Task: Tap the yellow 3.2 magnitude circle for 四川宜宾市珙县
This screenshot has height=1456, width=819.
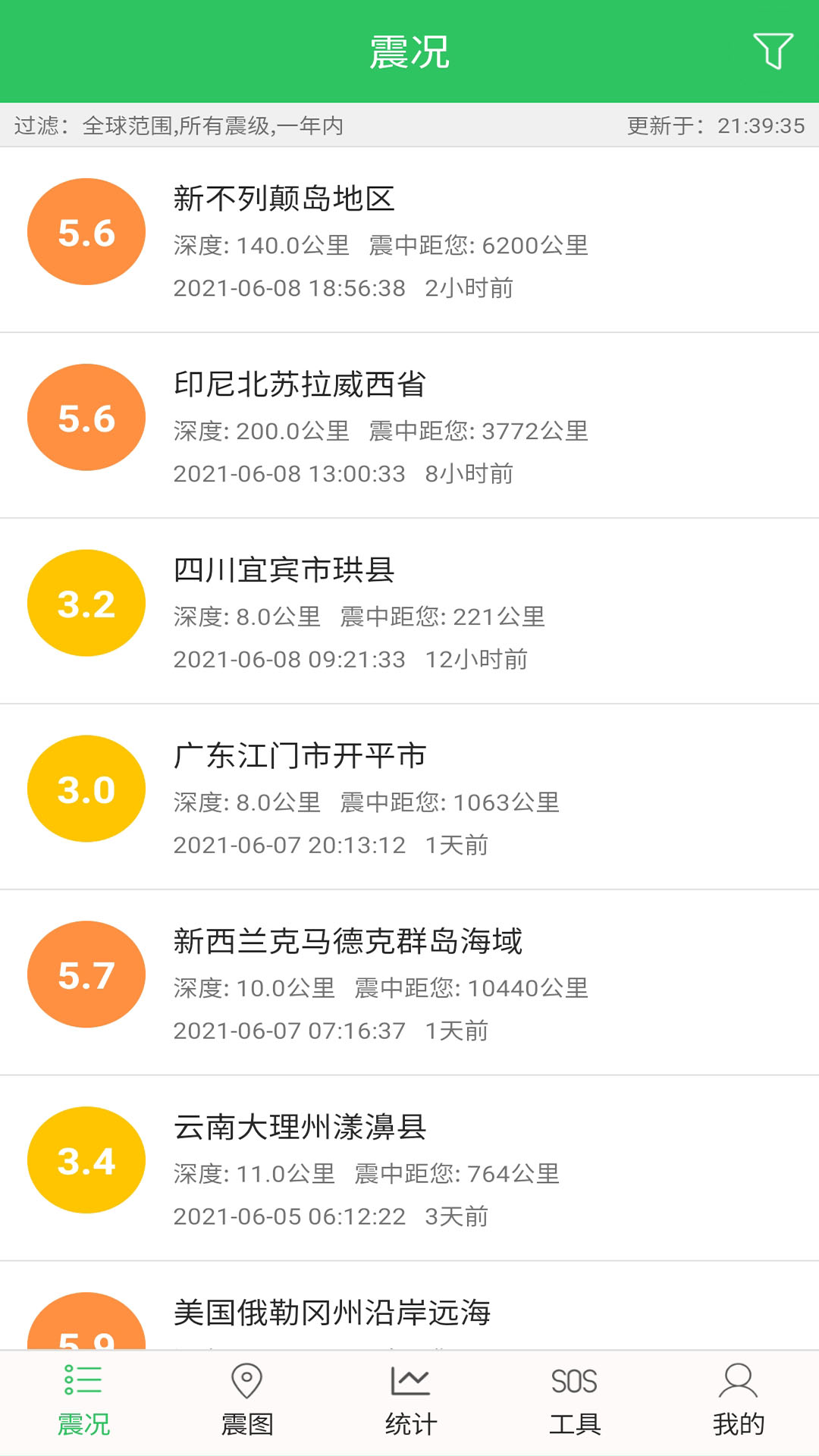Action: 86,602
